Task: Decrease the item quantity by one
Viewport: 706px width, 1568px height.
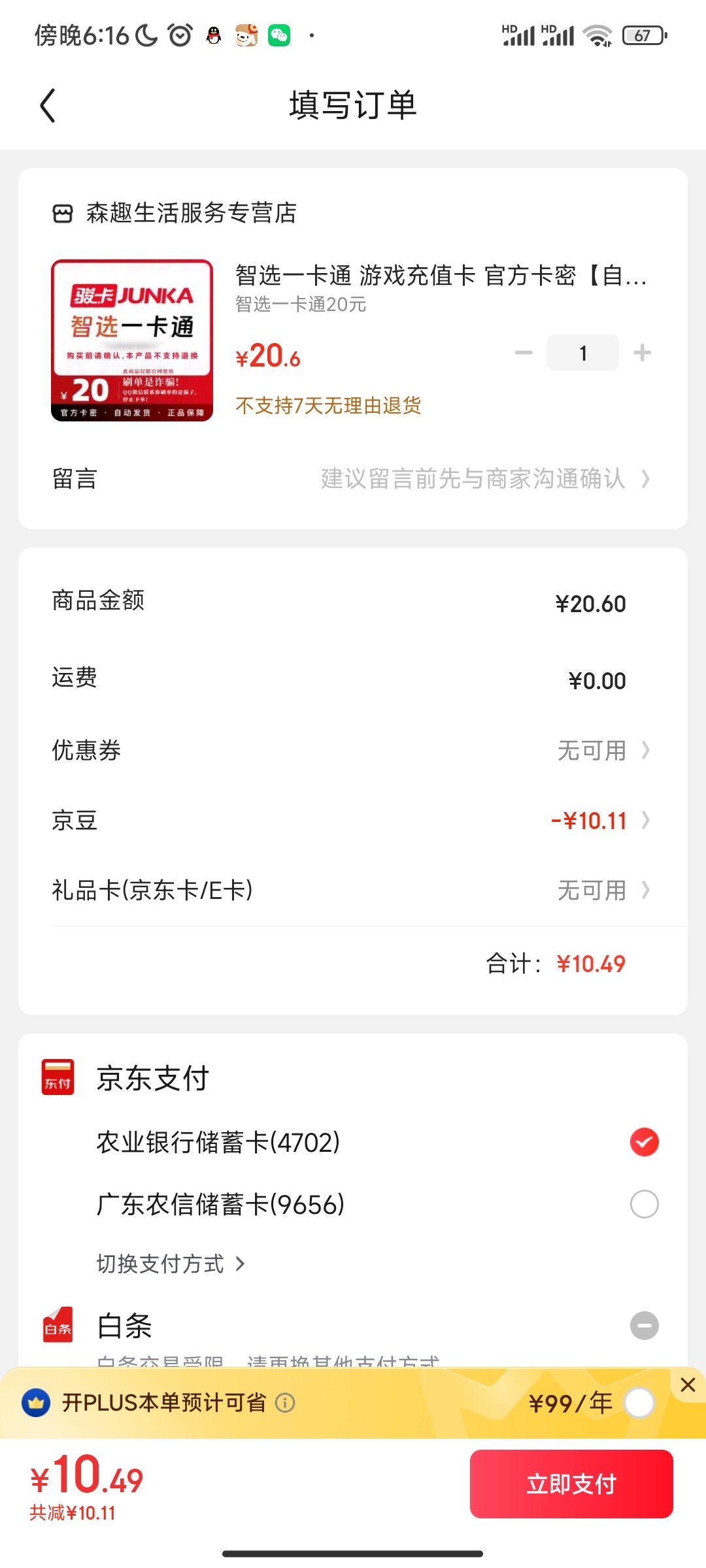Action: (x=524, y=353)
